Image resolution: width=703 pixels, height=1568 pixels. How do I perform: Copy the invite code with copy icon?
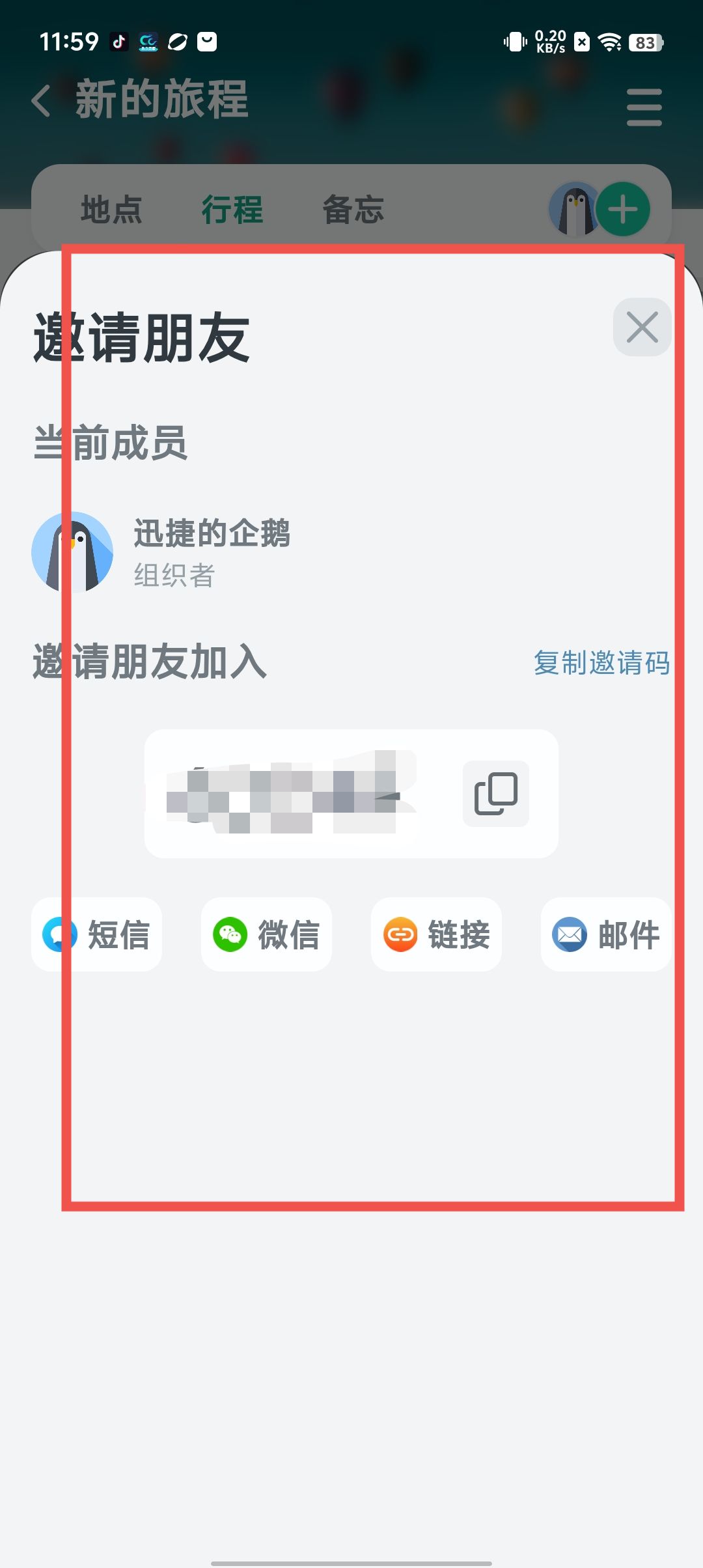click(495, 794)
